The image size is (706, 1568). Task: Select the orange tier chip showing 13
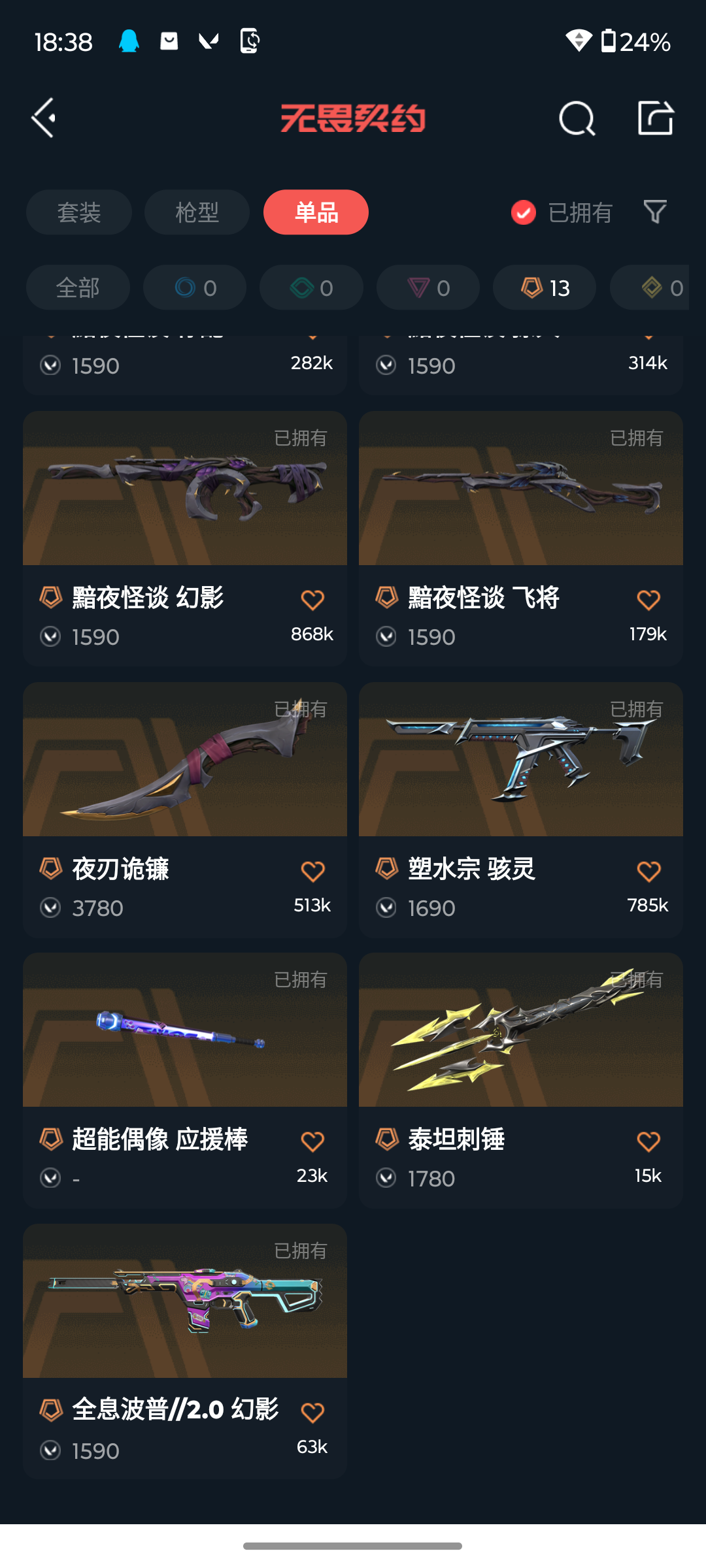545,287
